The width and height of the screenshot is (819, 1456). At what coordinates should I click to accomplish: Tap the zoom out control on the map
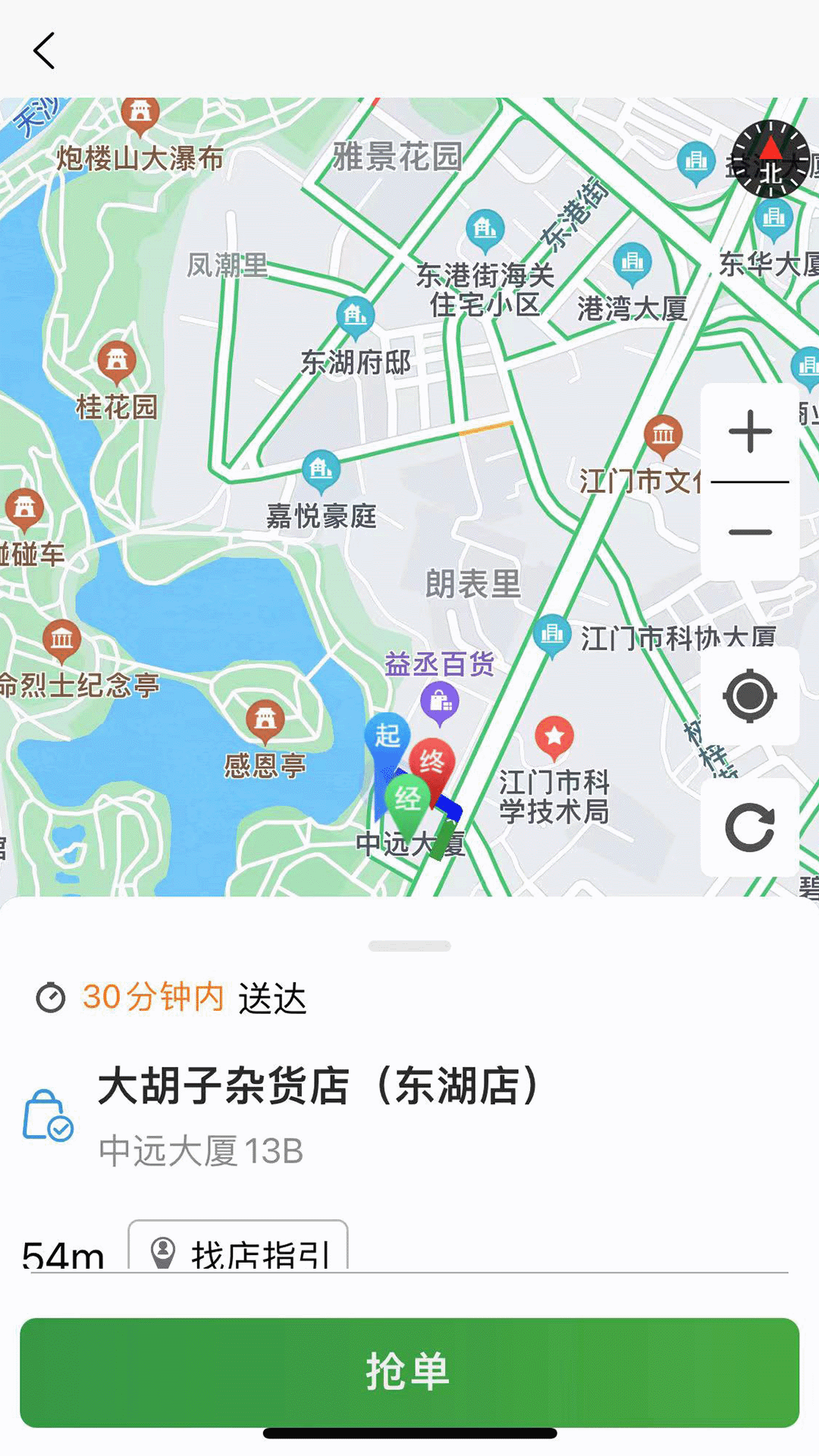(750, 533)
